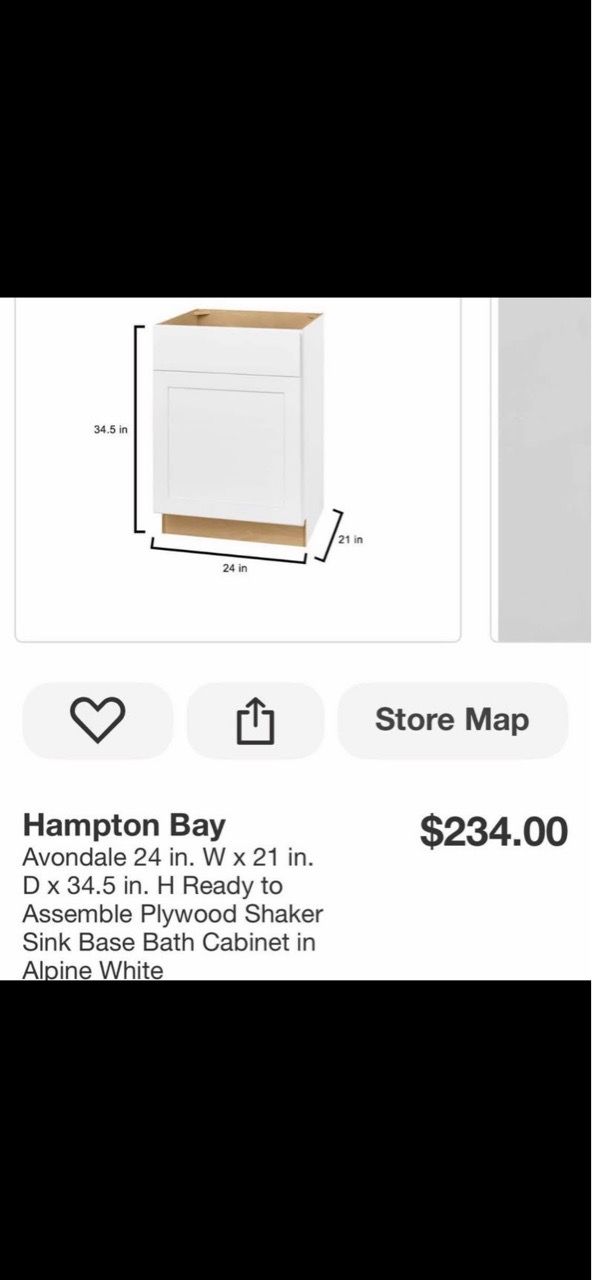This screenshot has width=592, height=1280.
Task: Open the cabinet dimensions product image
Action: pyautogui.click(x=238, y=469)
